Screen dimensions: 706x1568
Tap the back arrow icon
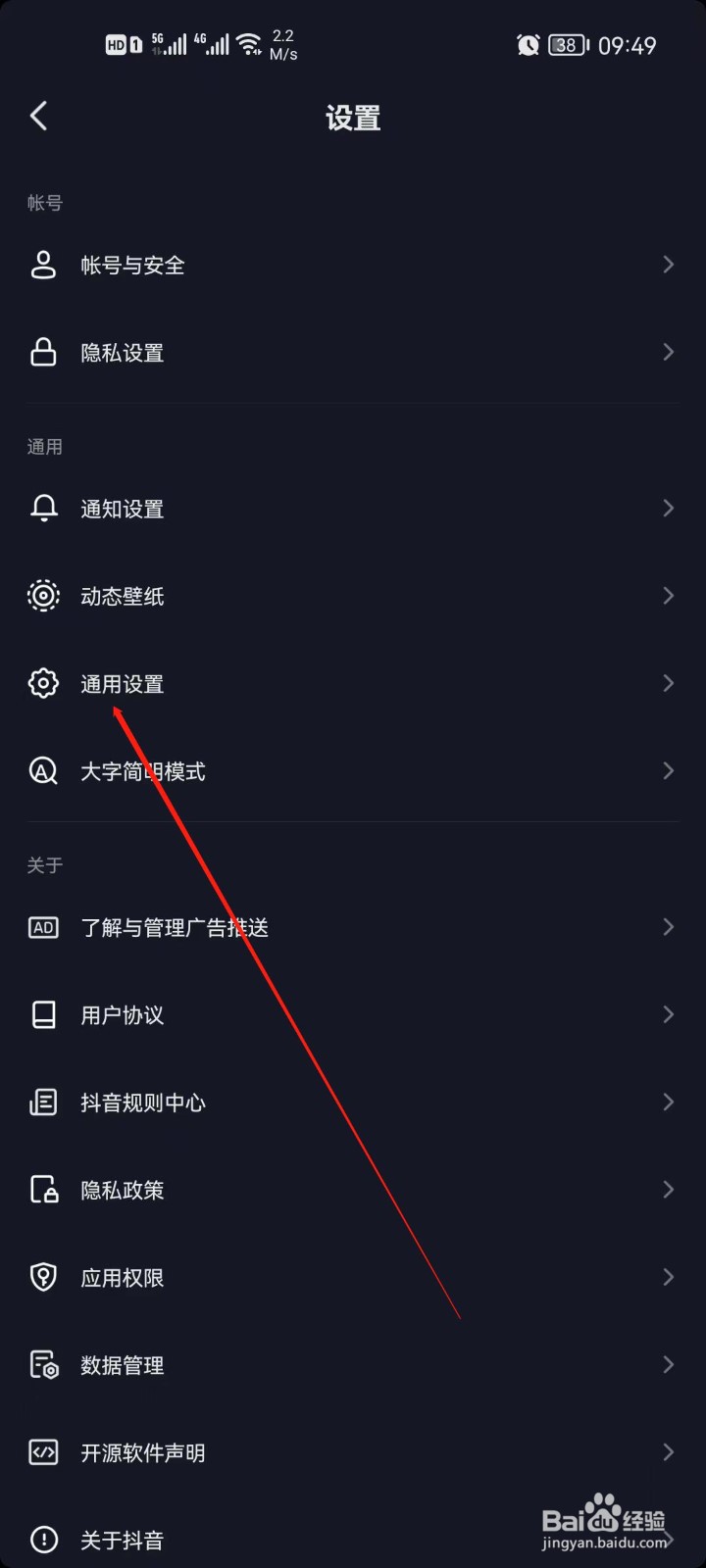coord(39,115)
